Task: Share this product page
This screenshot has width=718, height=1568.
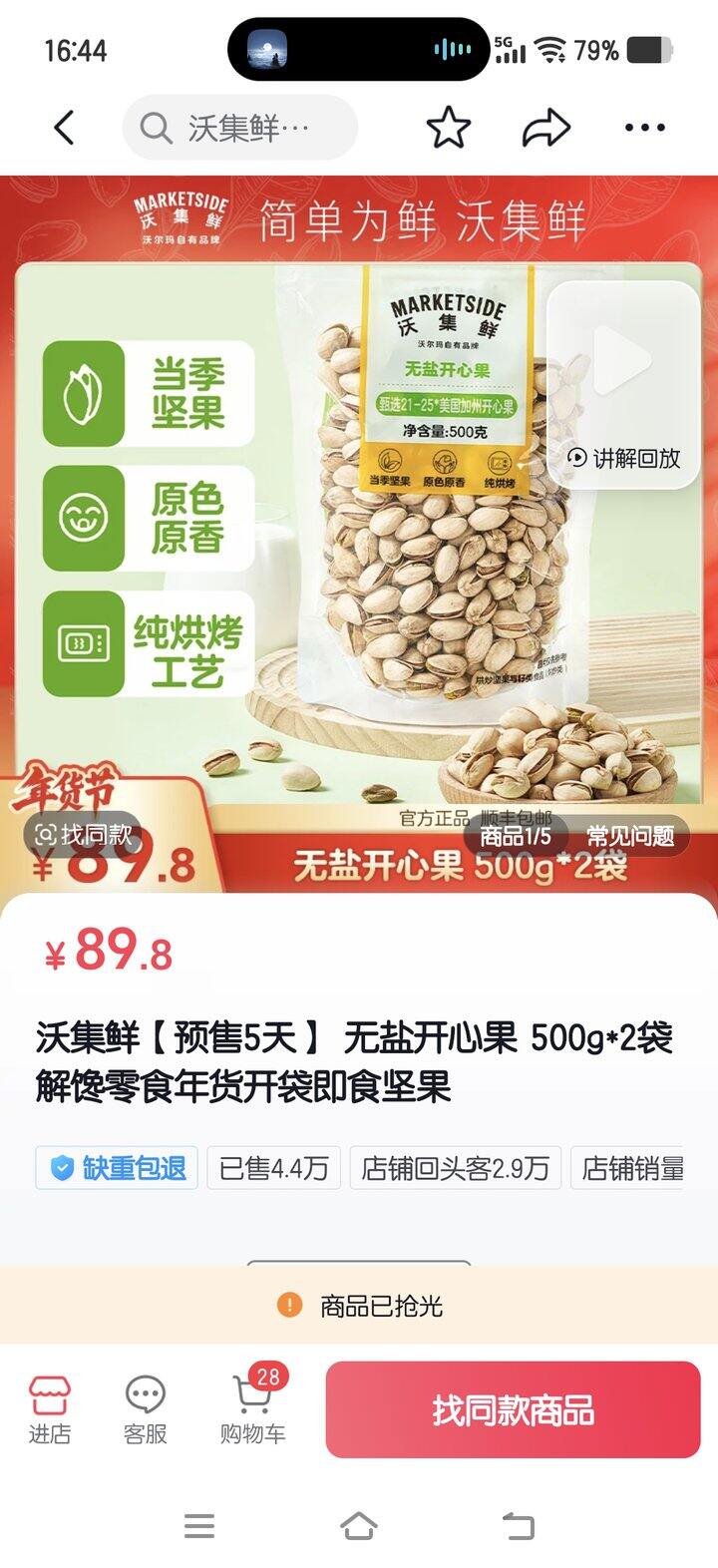Action: (x=545, y=128)
